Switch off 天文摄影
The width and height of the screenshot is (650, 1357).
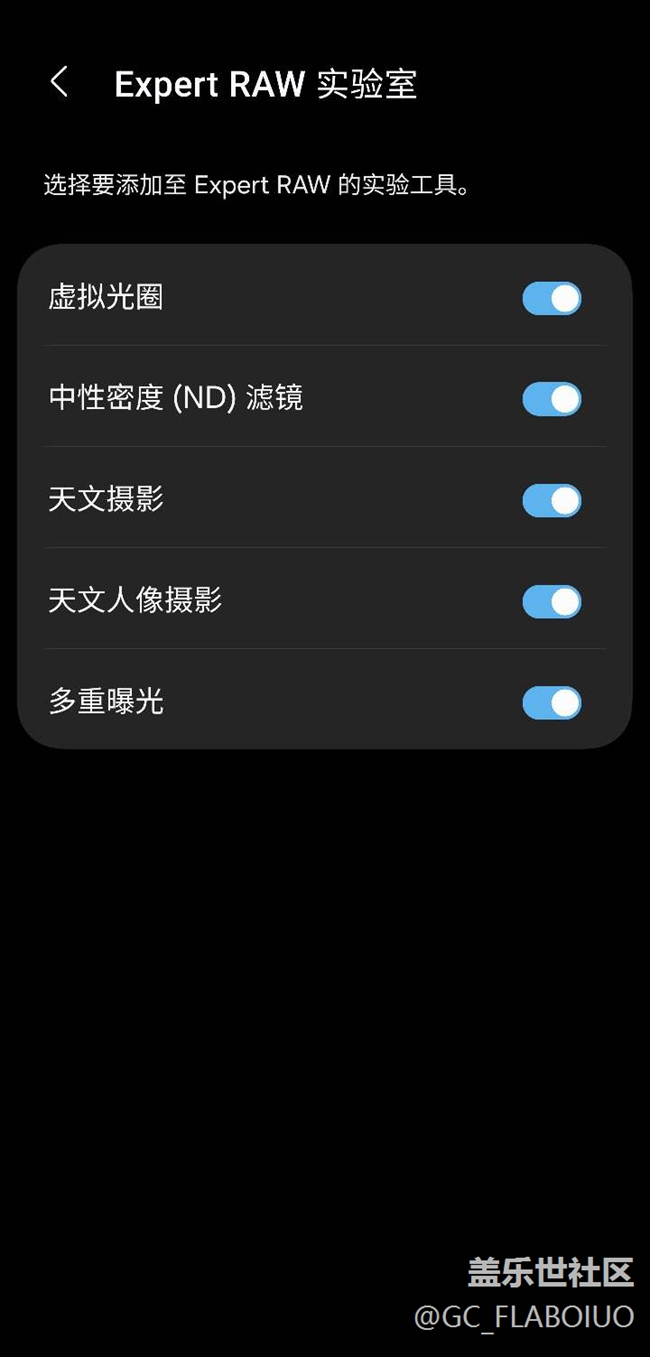click(551, 500)
